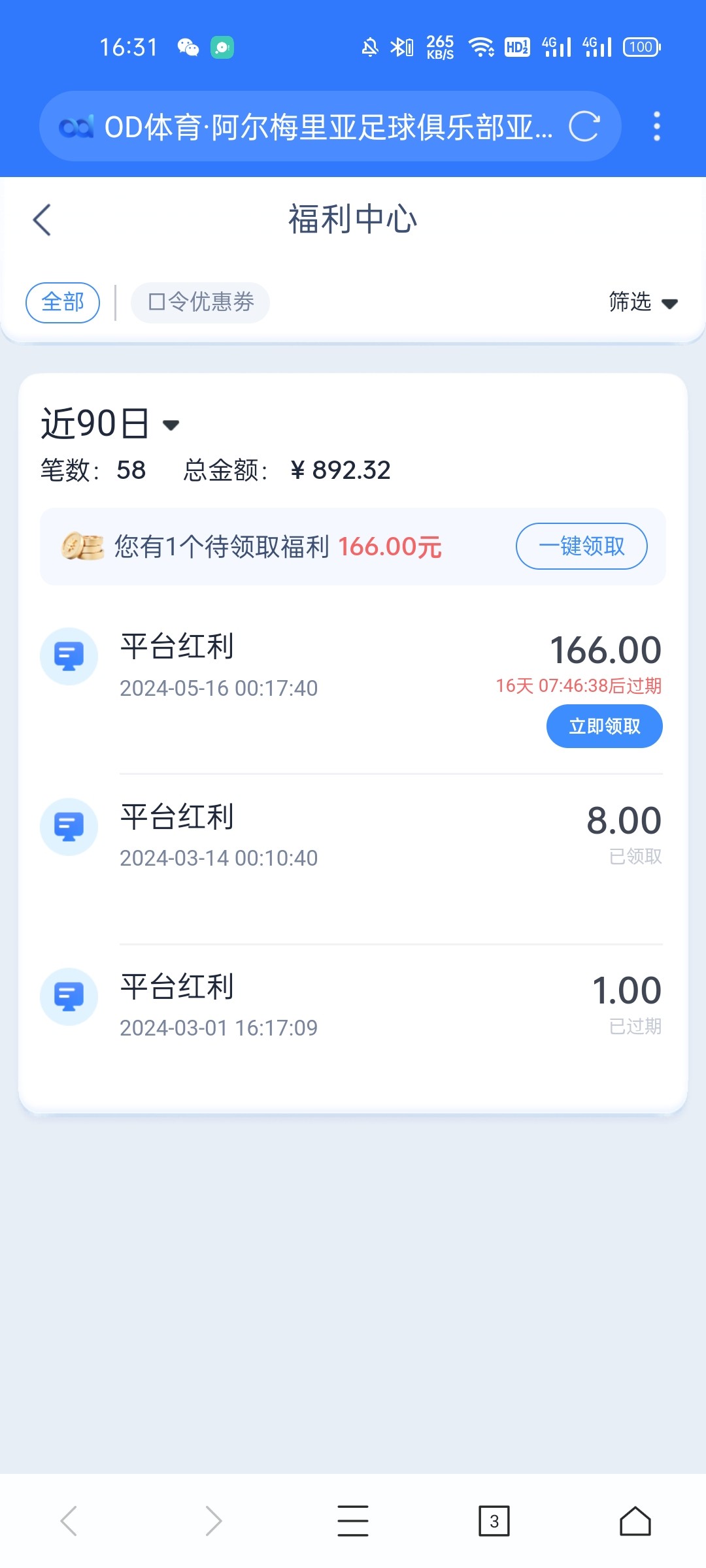706x1568 pixels.
Task: Open the browser's menu button in the bottom bar
Action: pos(353,1520)
